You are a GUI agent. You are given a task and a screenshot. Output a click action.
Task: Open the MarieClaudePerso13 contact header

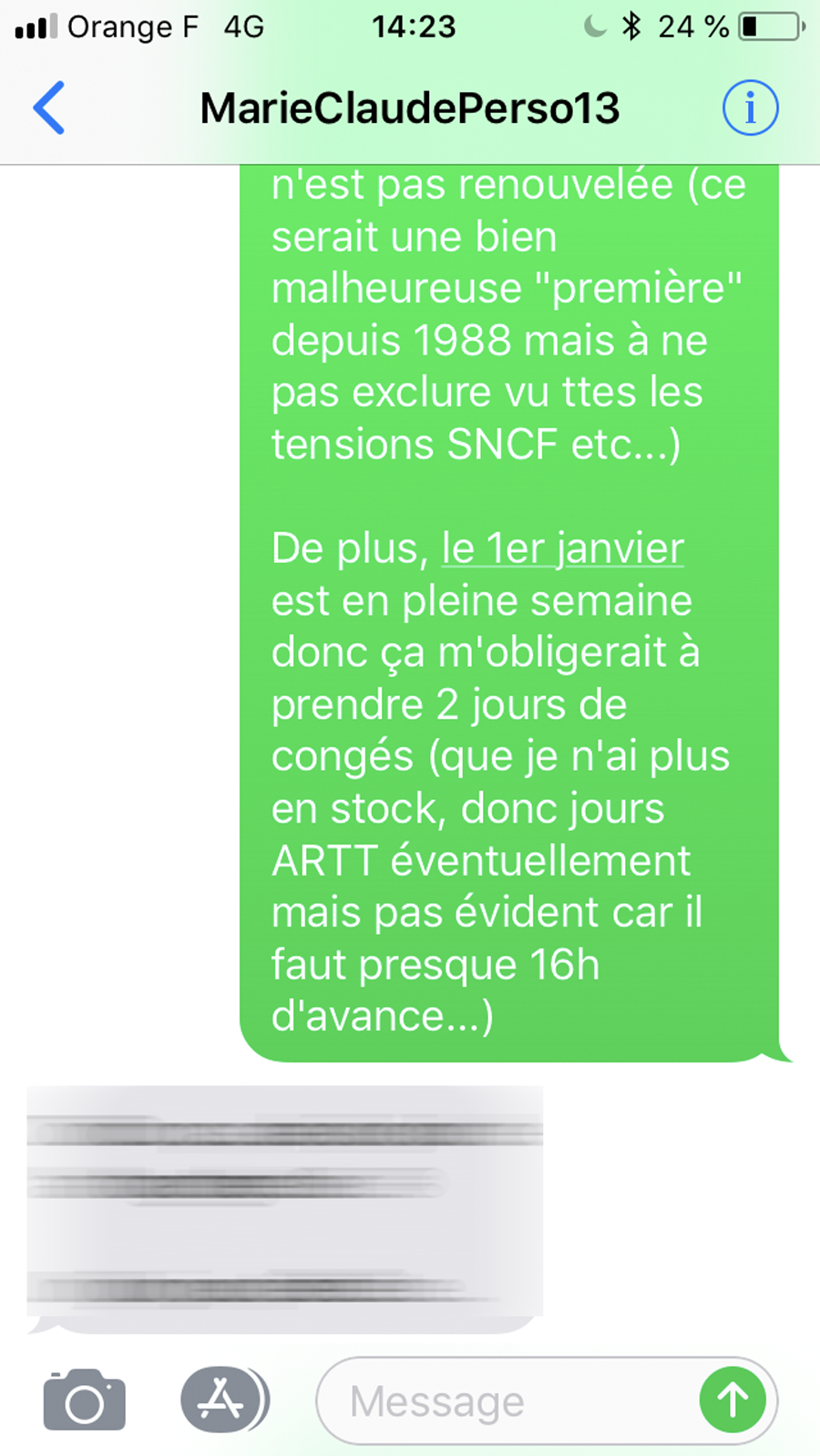pos(410,108)
